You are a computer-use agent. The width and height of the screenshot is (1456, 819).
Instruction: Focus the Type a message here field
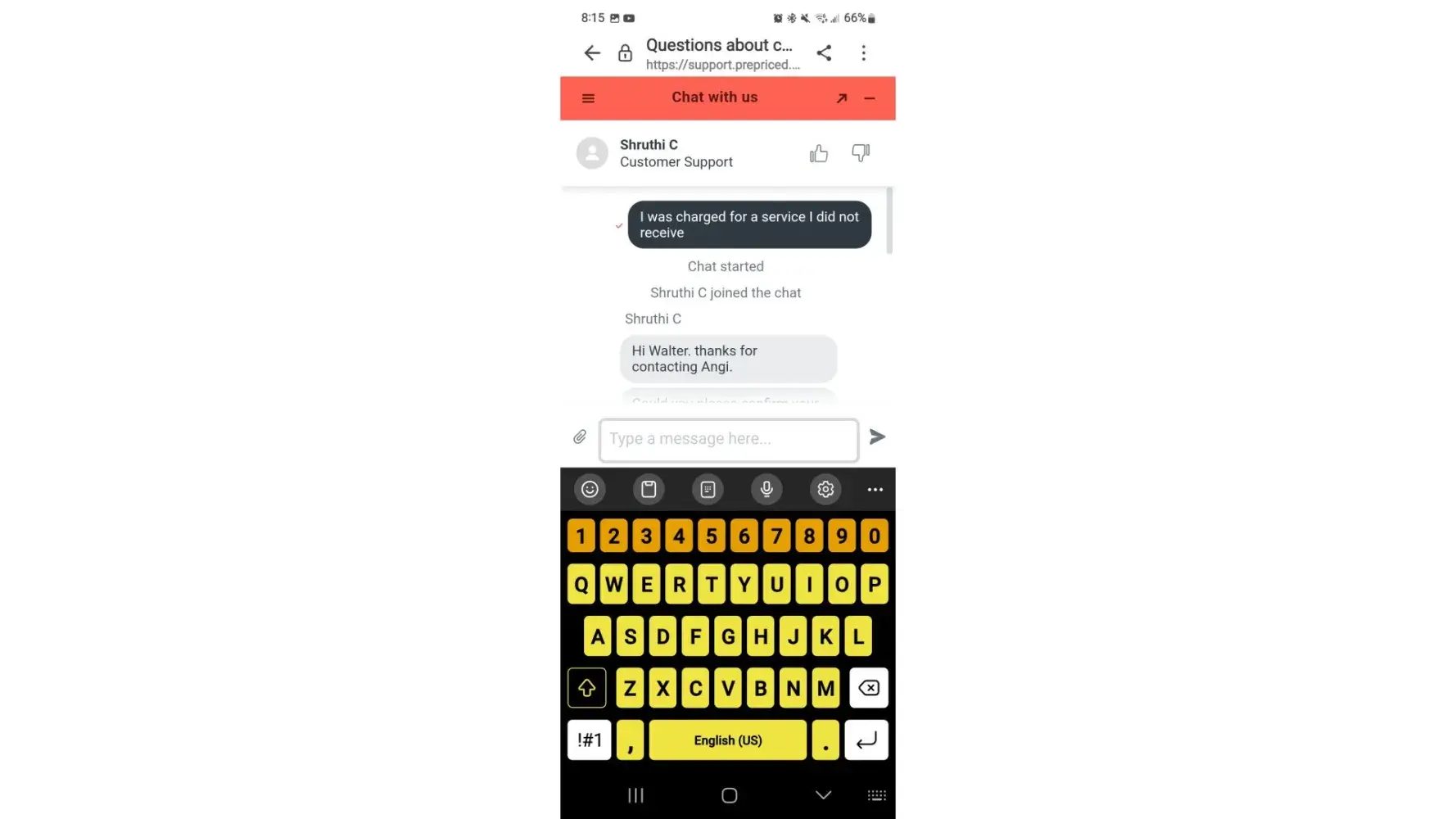[x=728, y=440]
